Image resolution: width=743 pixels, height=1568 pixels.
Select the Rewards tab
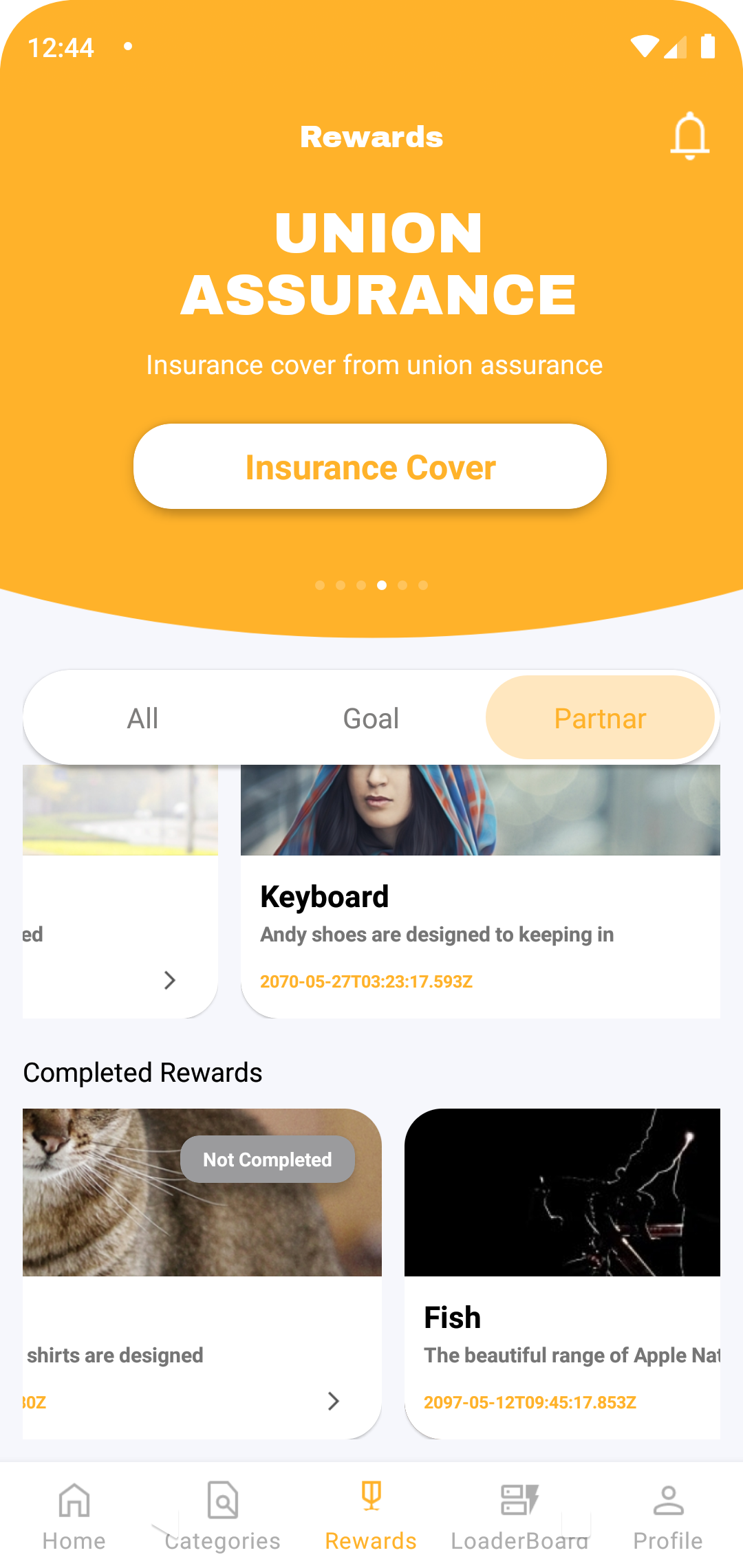pyautogui.click(x=371, y=1516)
